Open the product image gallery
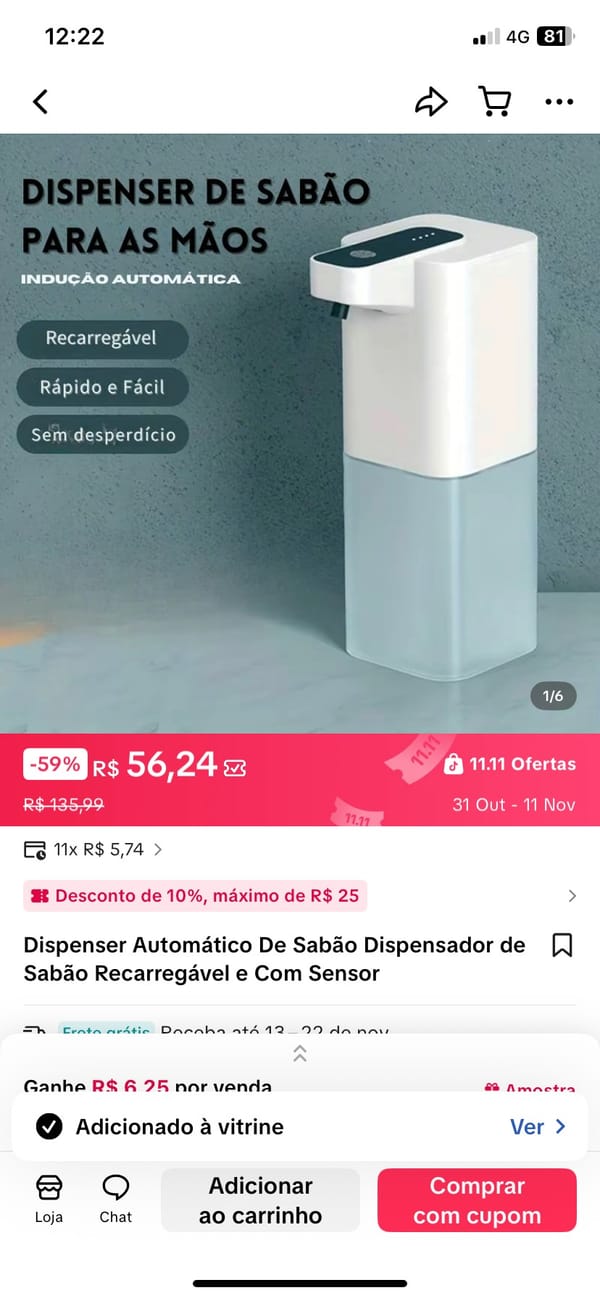The image size is (600, 1299). point(300,430)
